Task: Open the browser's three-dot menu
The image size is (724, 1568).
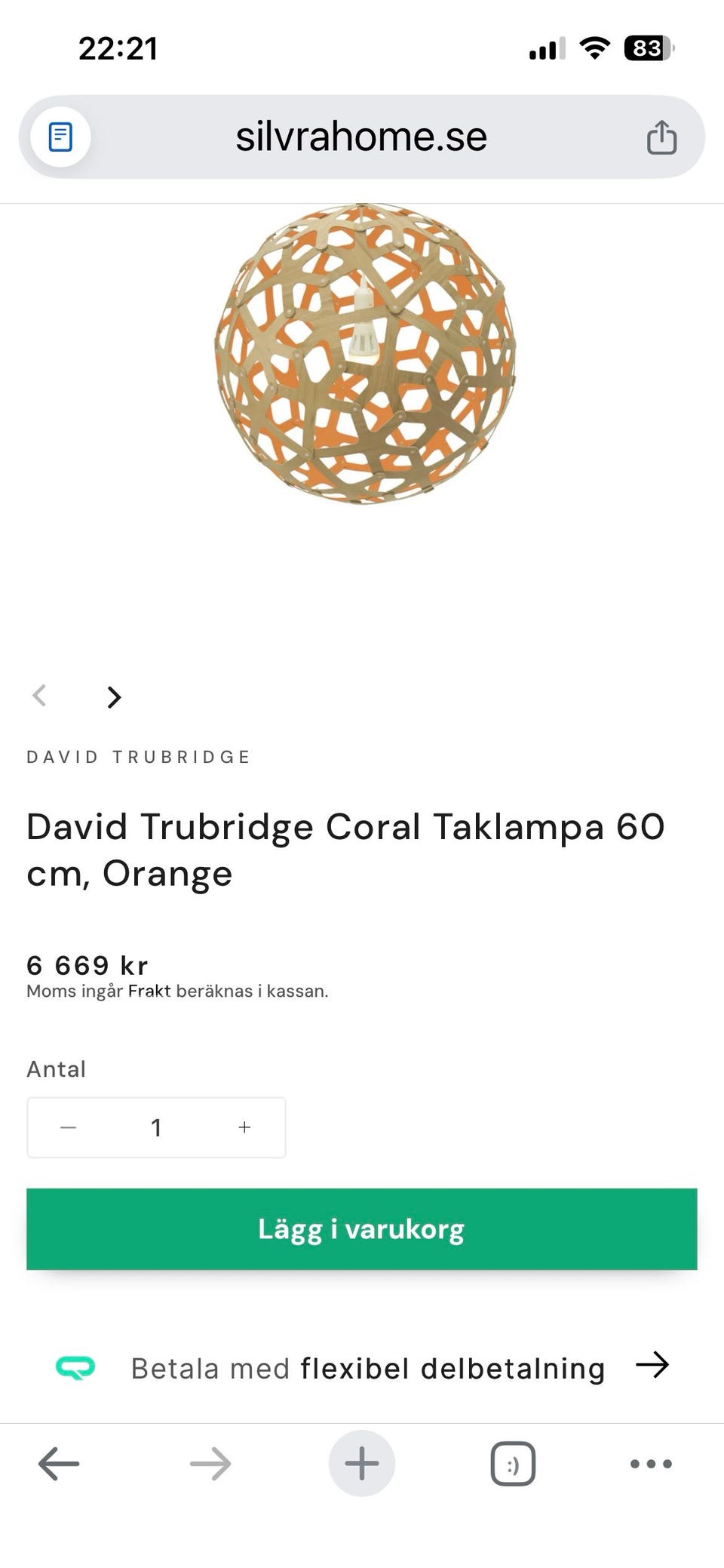Action: [x=651, y=1464]
